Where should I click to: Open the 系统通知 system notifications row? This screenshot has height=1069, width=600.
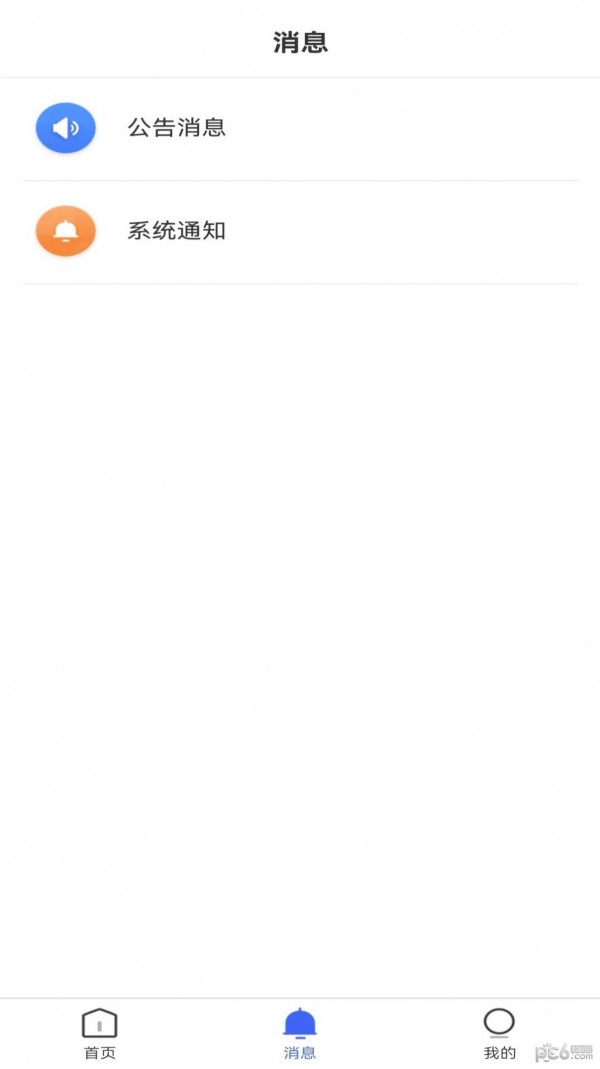tap(300, 232)
